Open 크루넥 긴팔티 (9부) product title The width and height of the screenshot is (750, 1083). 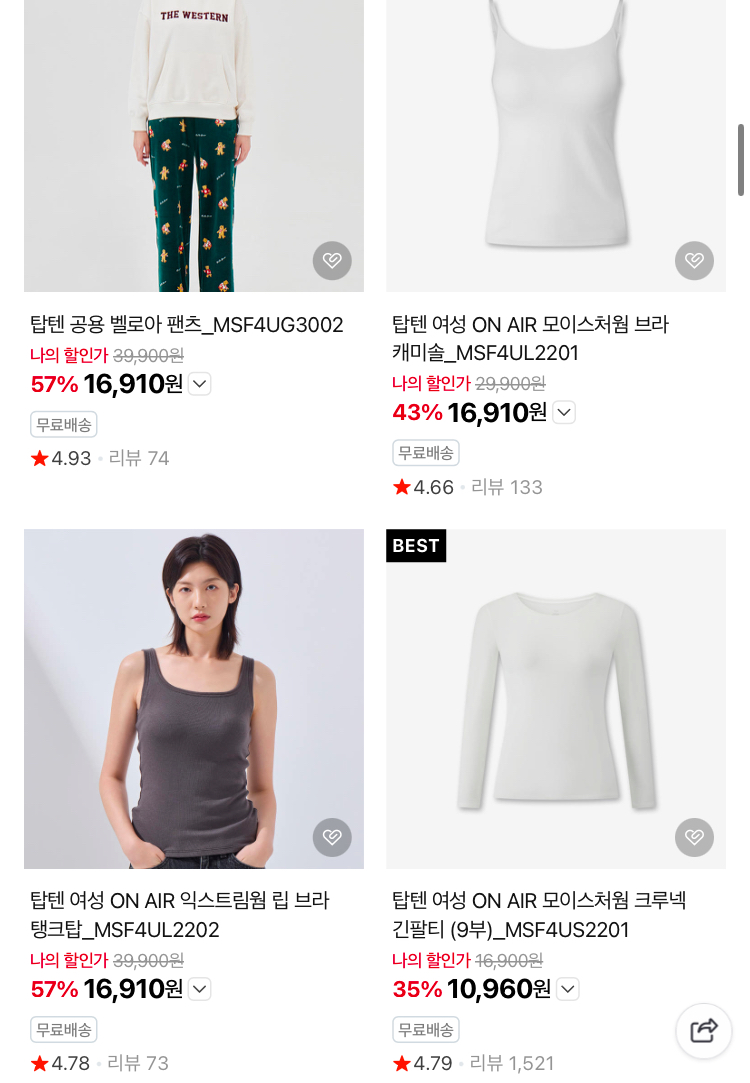[538, 915]
